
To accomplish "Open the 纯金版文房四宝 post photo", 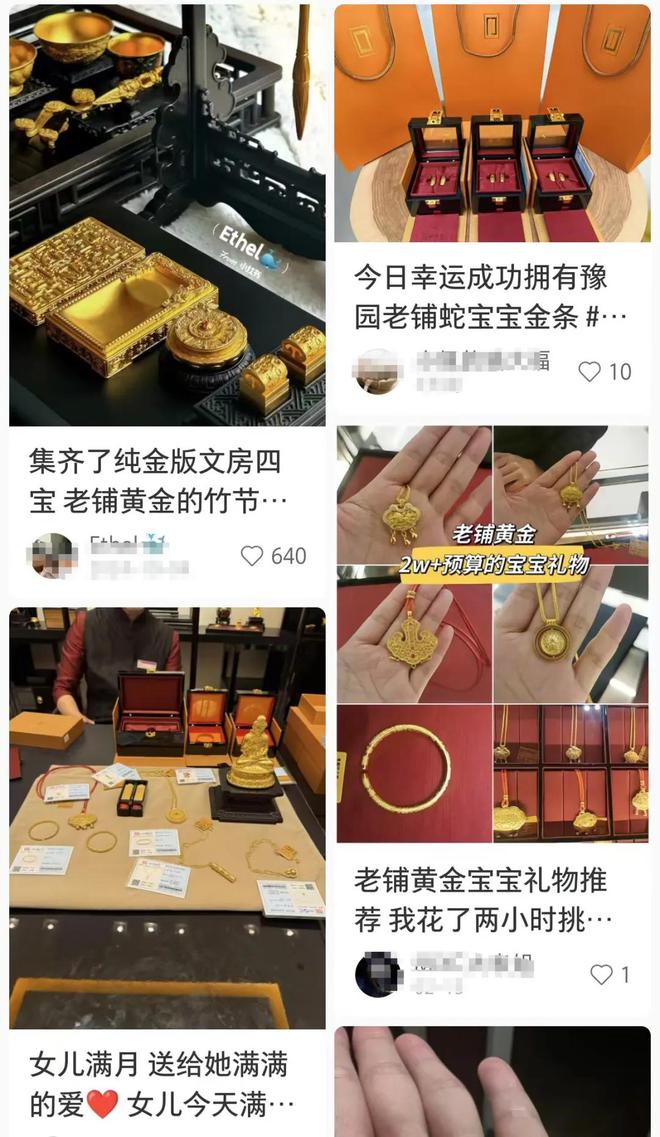I will (x=167, y=215).
